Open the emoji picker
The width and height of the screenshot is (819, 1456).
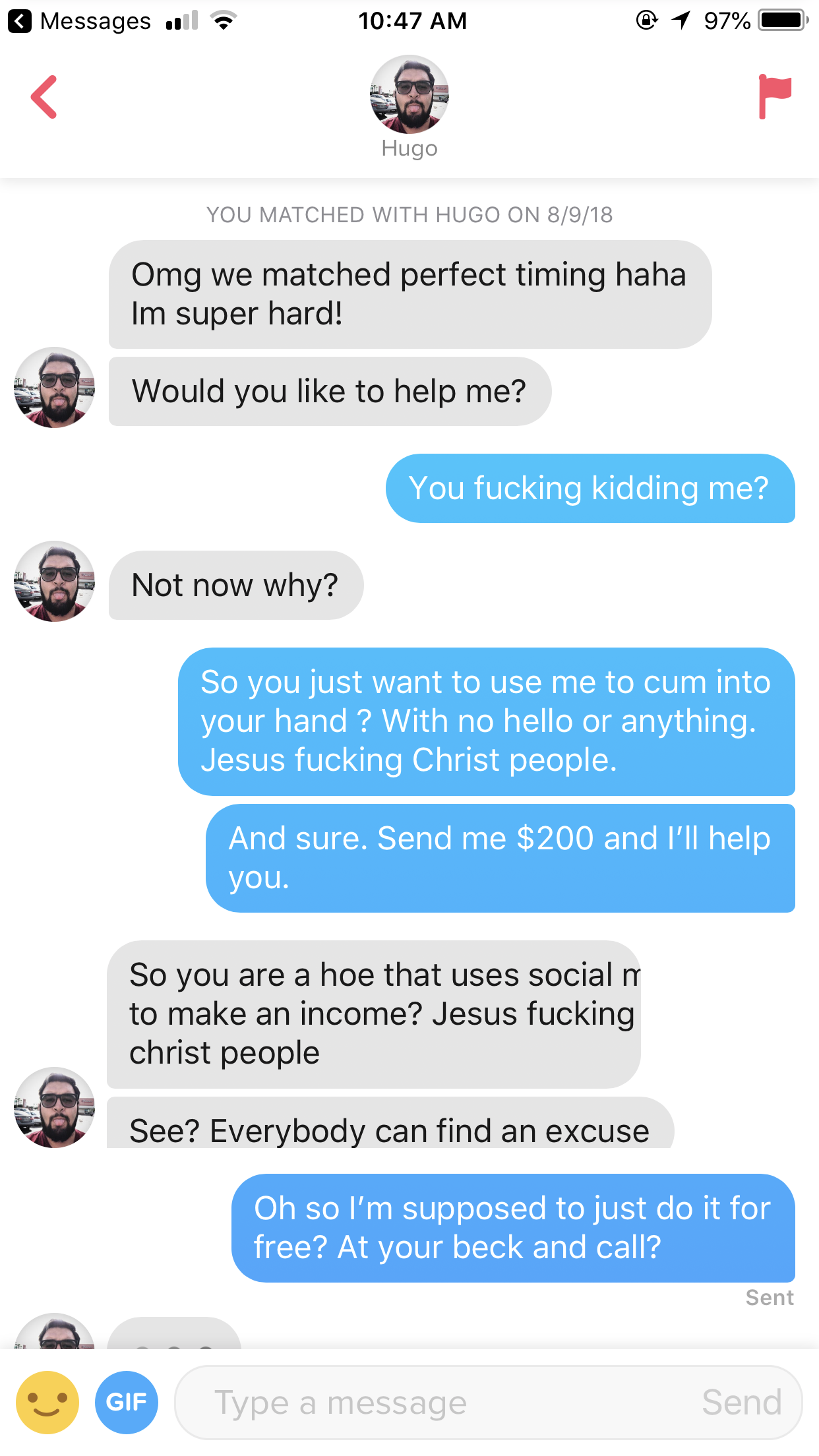[47, 1402]
